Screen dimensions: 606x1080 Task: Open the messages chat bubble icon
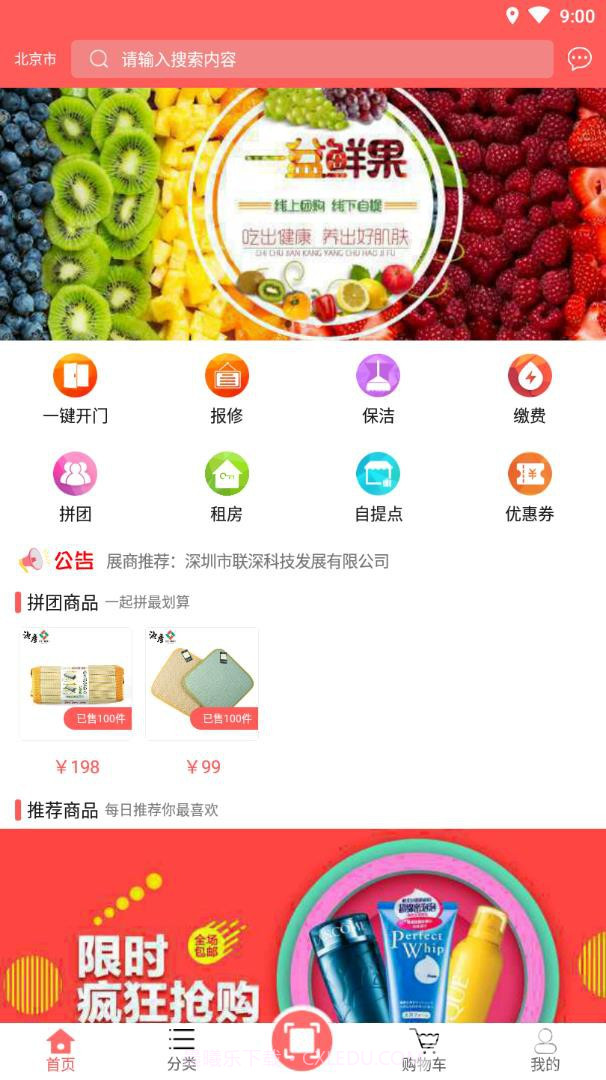(x=580, y=59)
